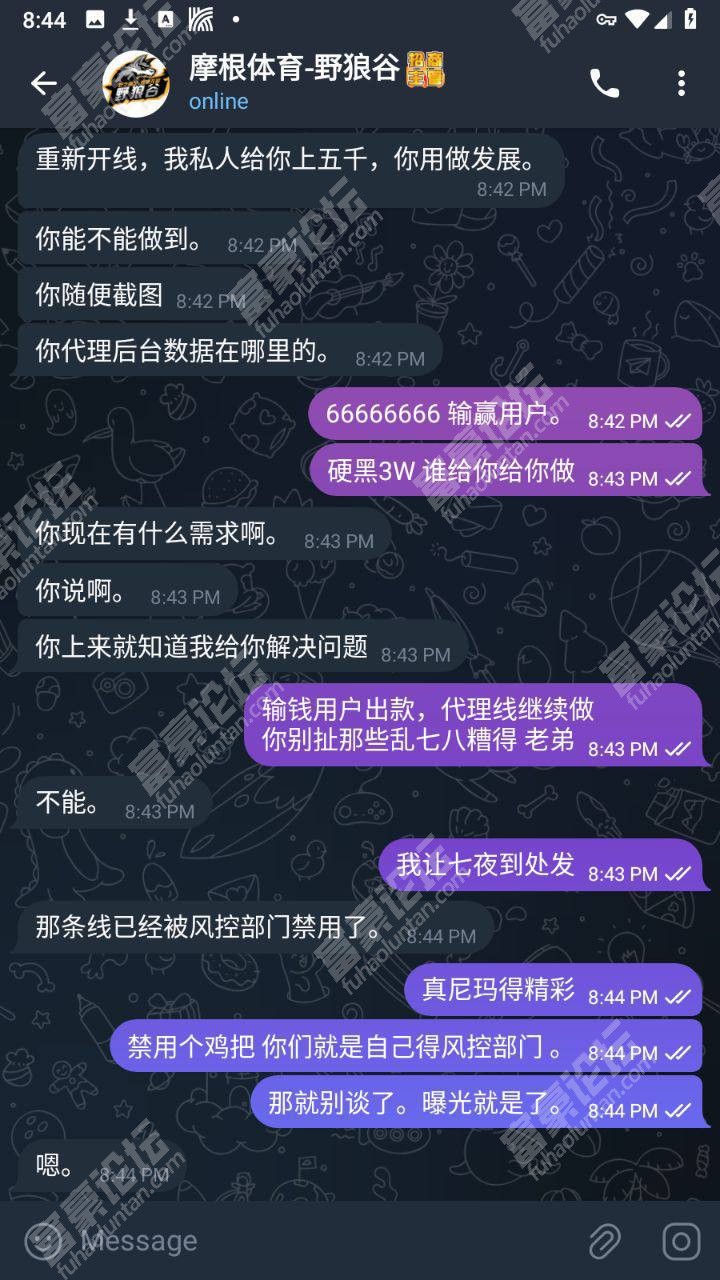Open the emoji sticker panel
720x1280 pixels.
(x=43, y=1241)
